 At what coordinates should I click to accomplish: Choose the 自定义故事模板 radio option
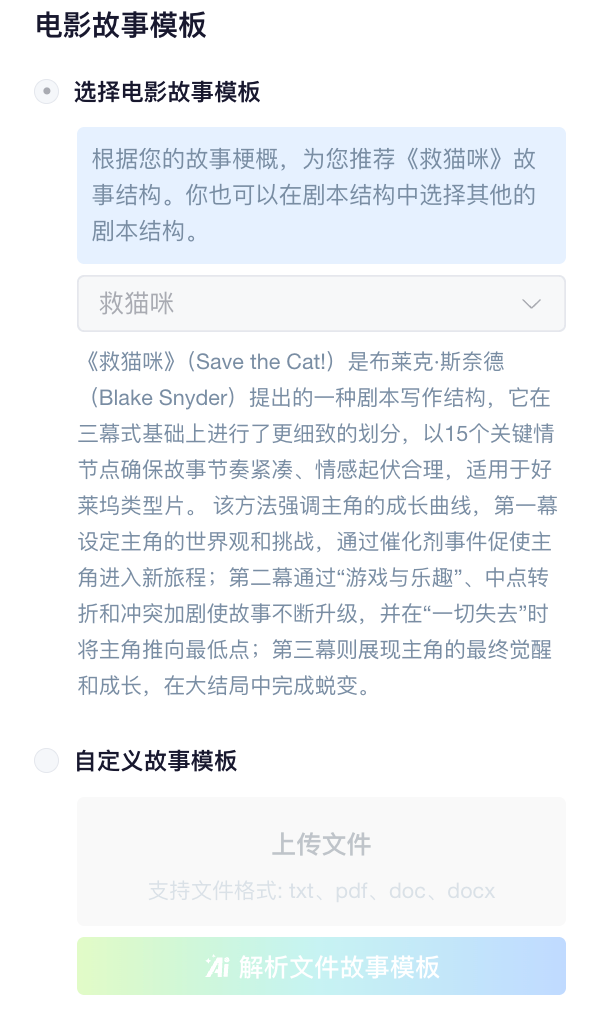click(x=47, y=760)
